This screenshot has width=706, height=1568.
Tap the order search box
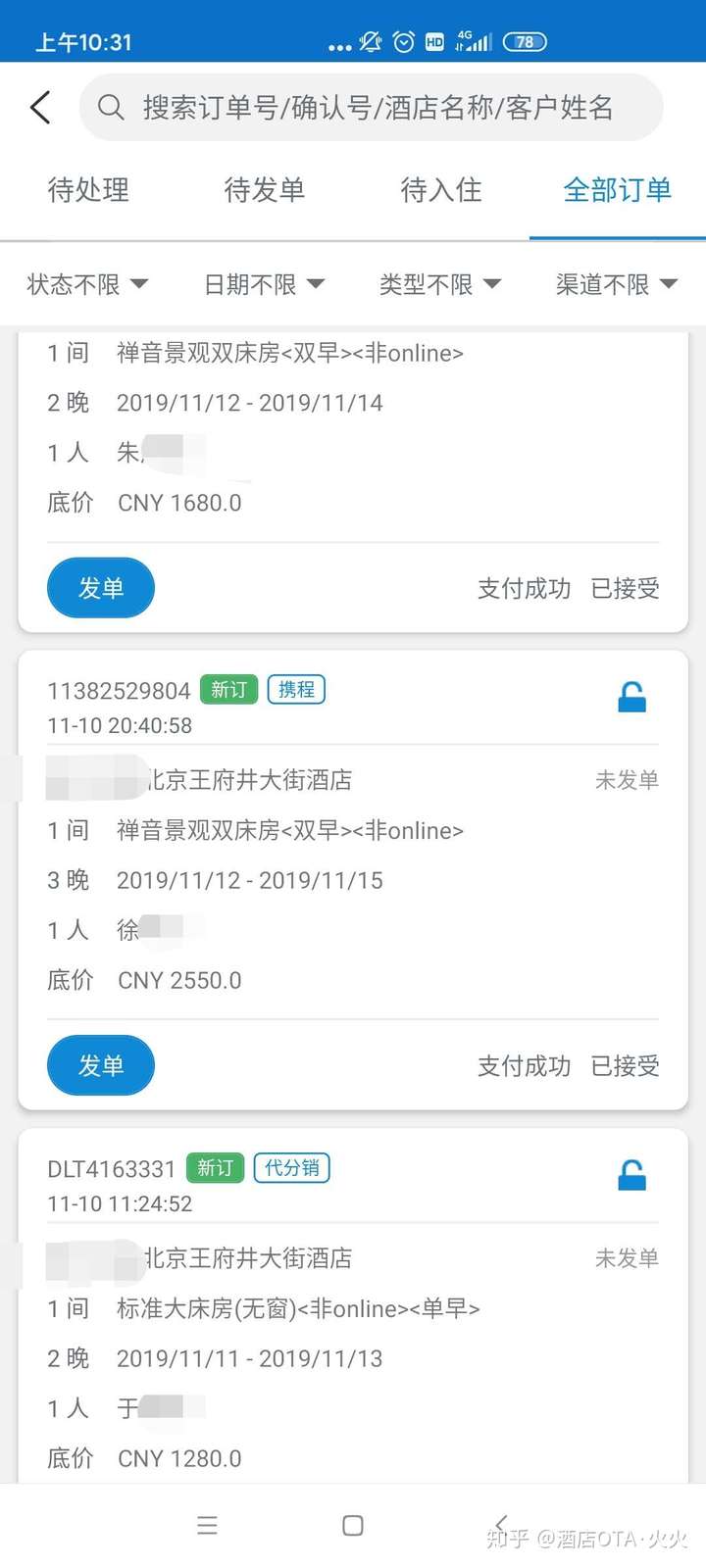pyautogui.click(x=371, y=108)
